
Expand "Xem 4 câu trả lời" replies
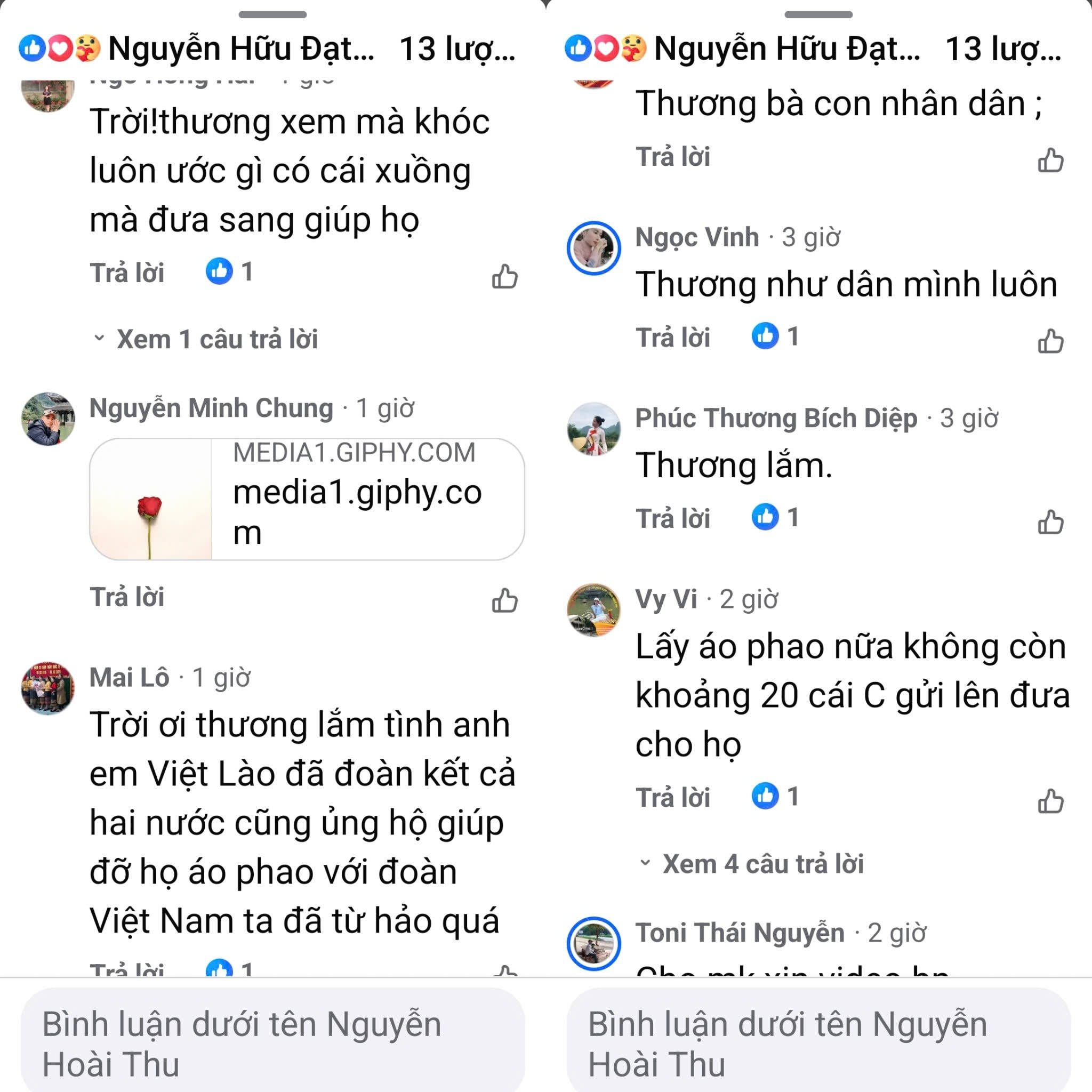[762, 864]
